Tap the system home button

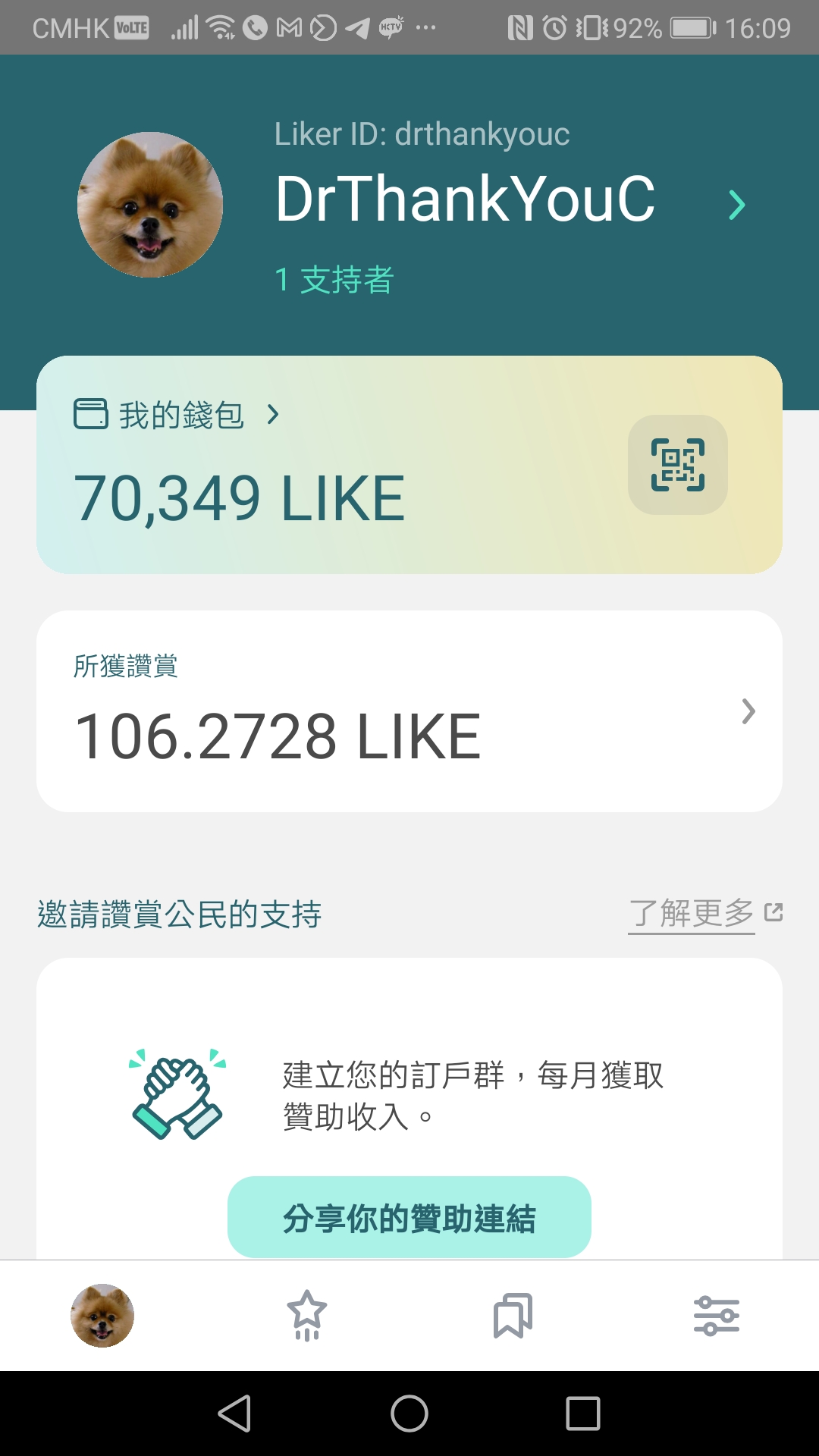(x=409, y=1414)
